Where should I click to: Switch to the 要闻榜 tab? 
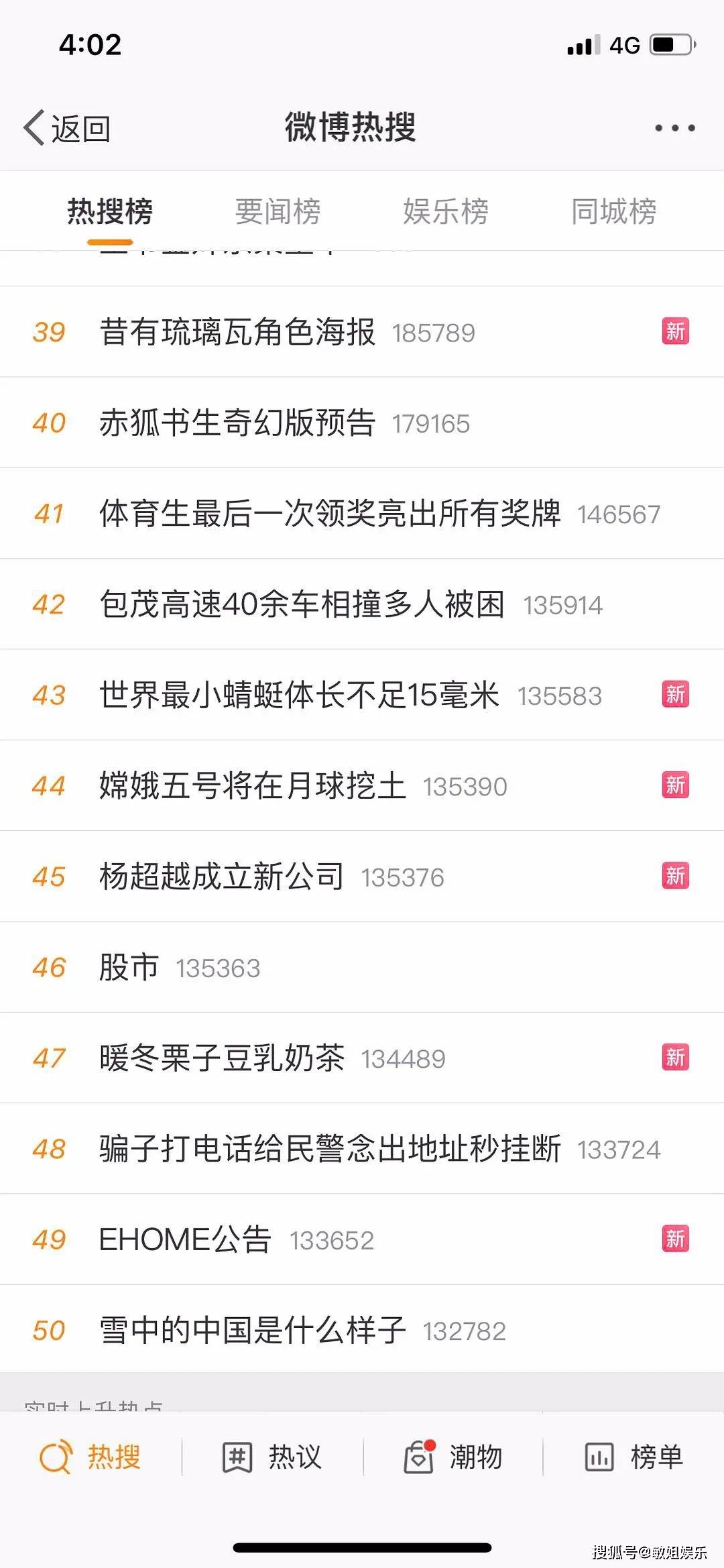(x=278, y=212)
